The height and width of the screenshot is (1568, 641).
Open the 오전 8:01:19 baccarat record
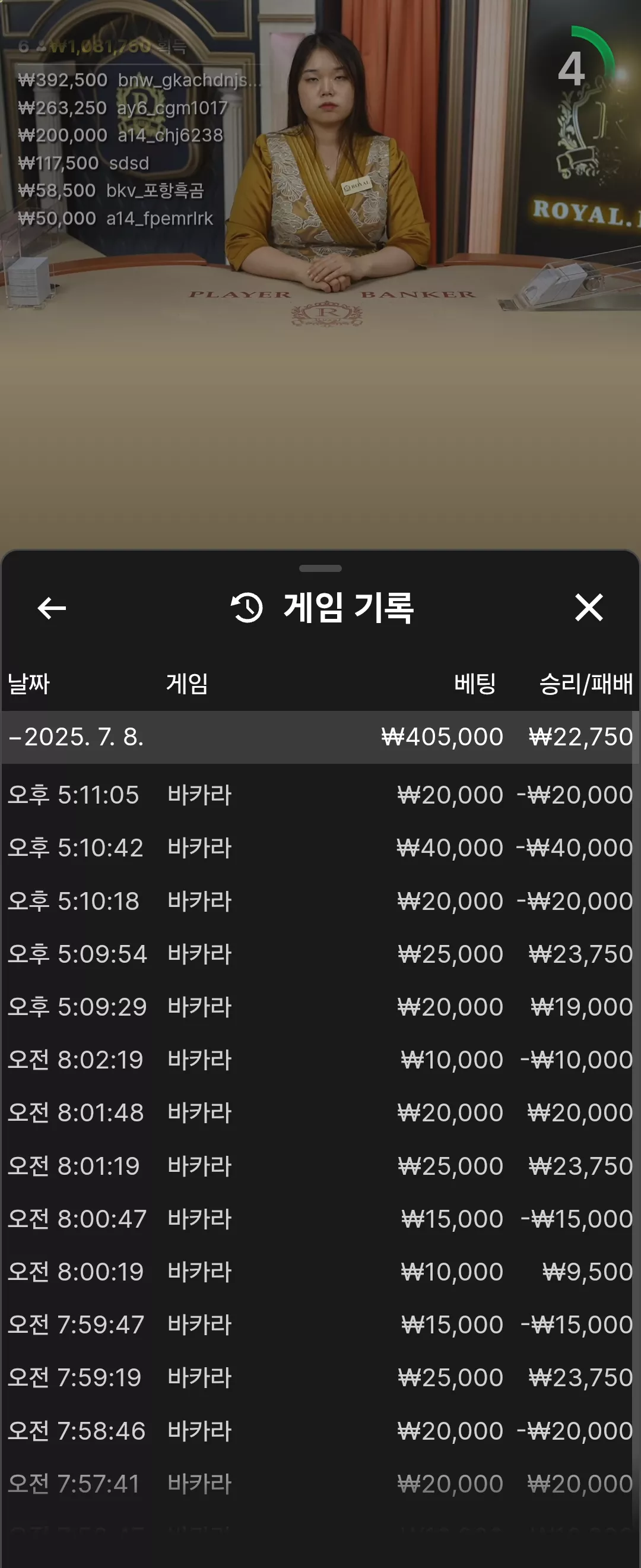click(320, 1166)
